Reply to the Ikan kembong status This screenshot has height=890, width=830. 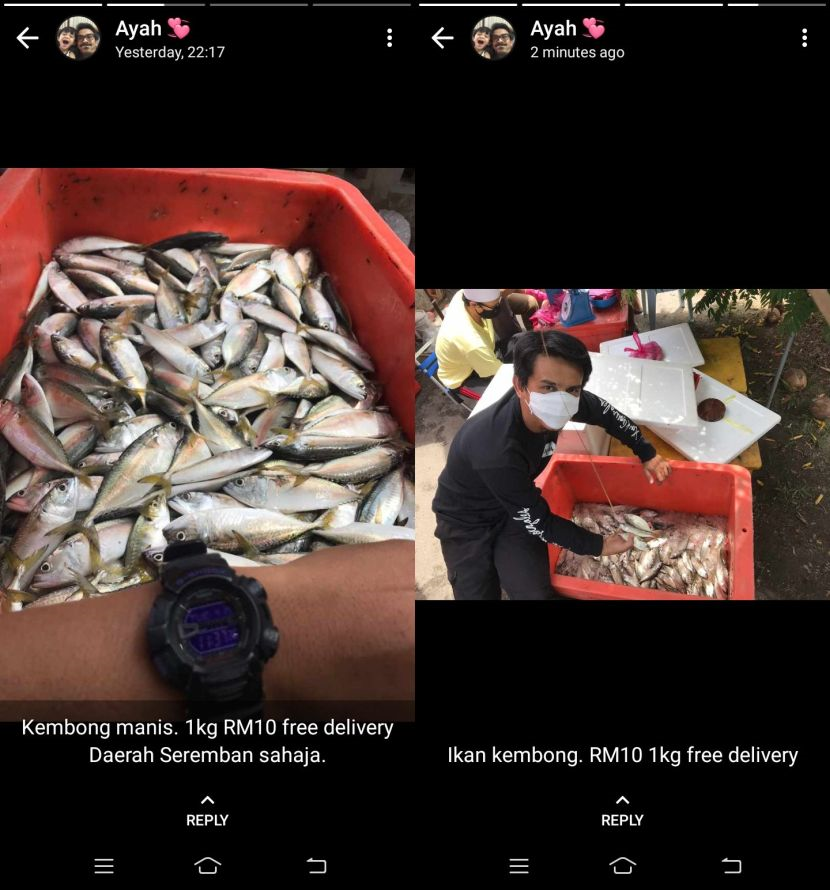[x=622, y=811]
